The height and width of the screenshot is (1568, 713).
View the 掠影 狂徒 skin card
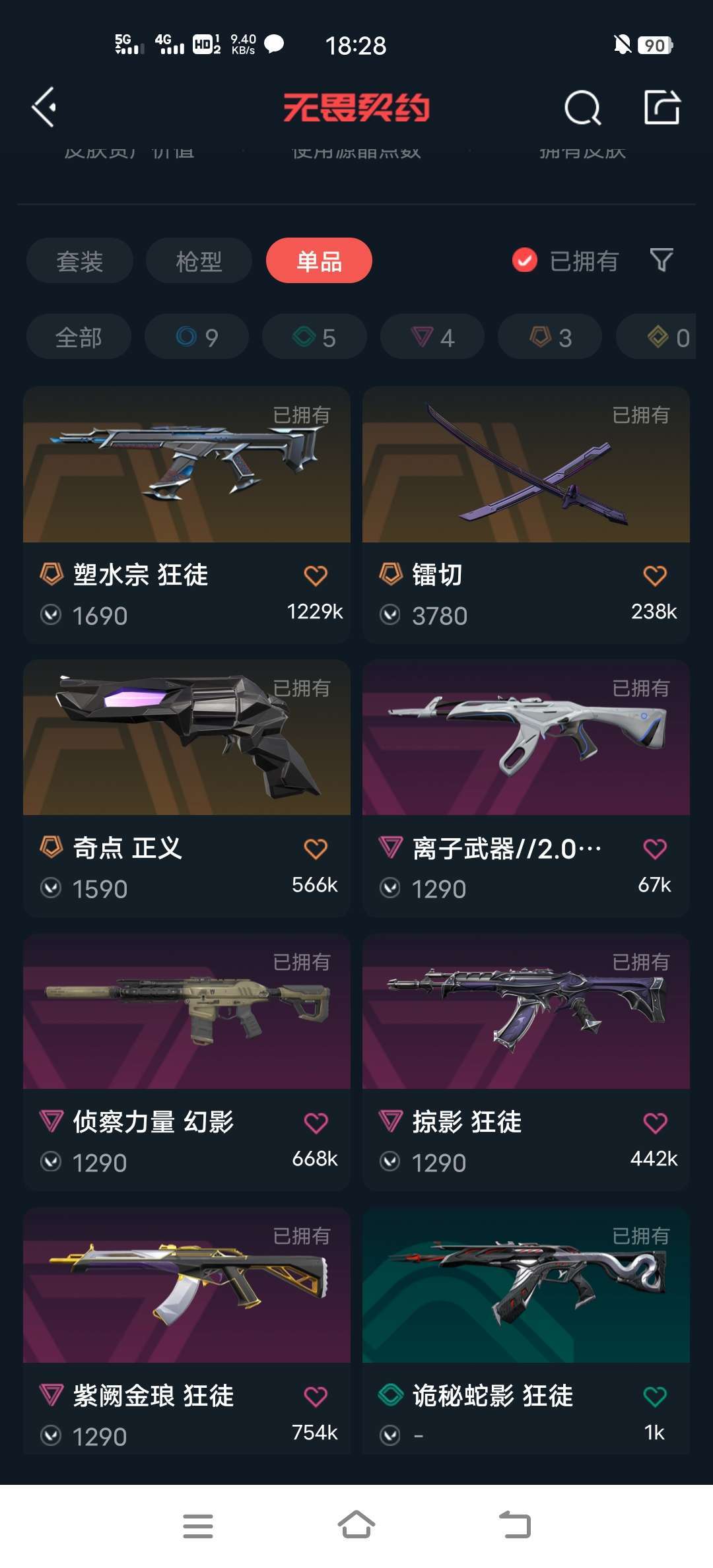click(526, 1062)
